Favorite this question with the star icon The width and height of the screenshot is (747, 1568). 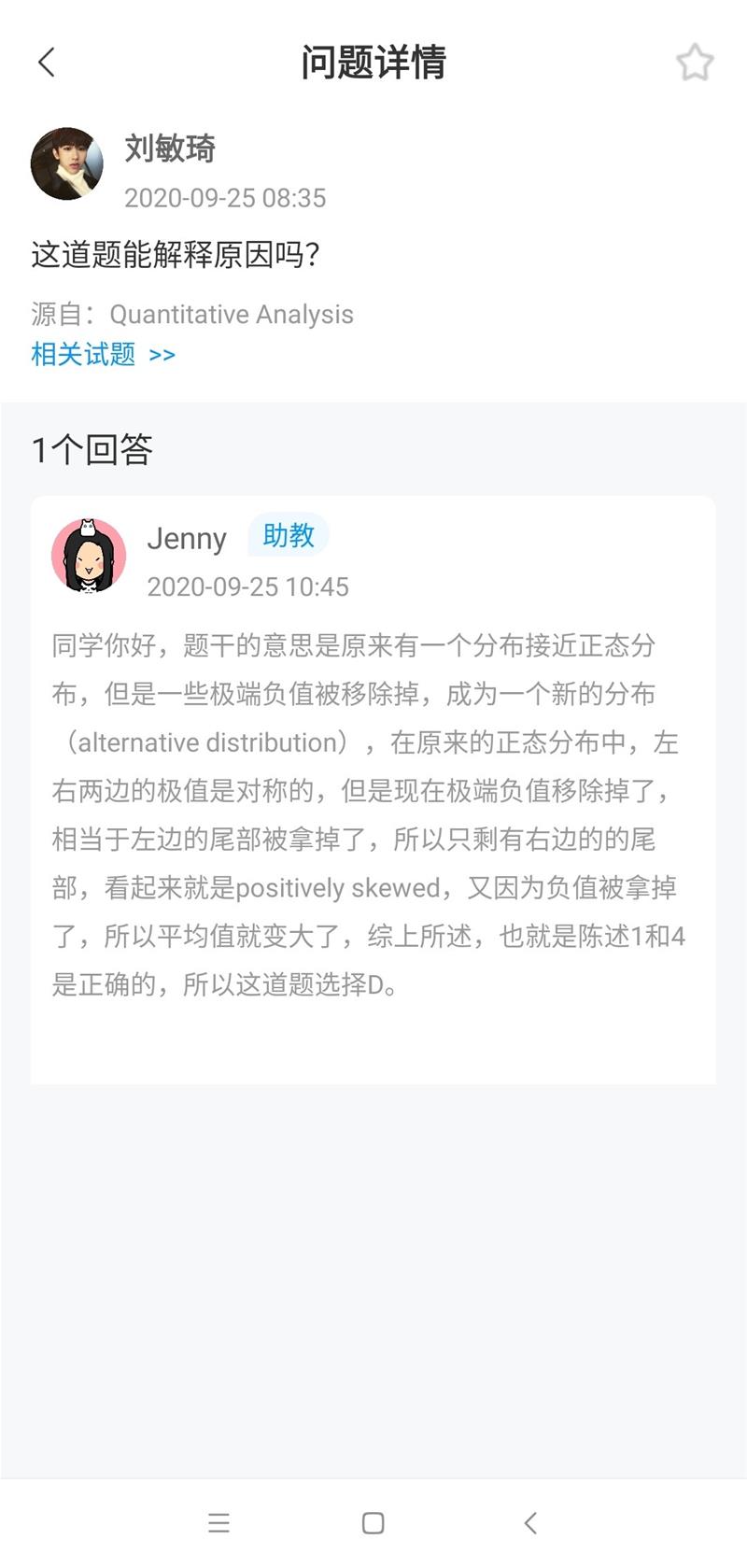[x=695, y=63]
